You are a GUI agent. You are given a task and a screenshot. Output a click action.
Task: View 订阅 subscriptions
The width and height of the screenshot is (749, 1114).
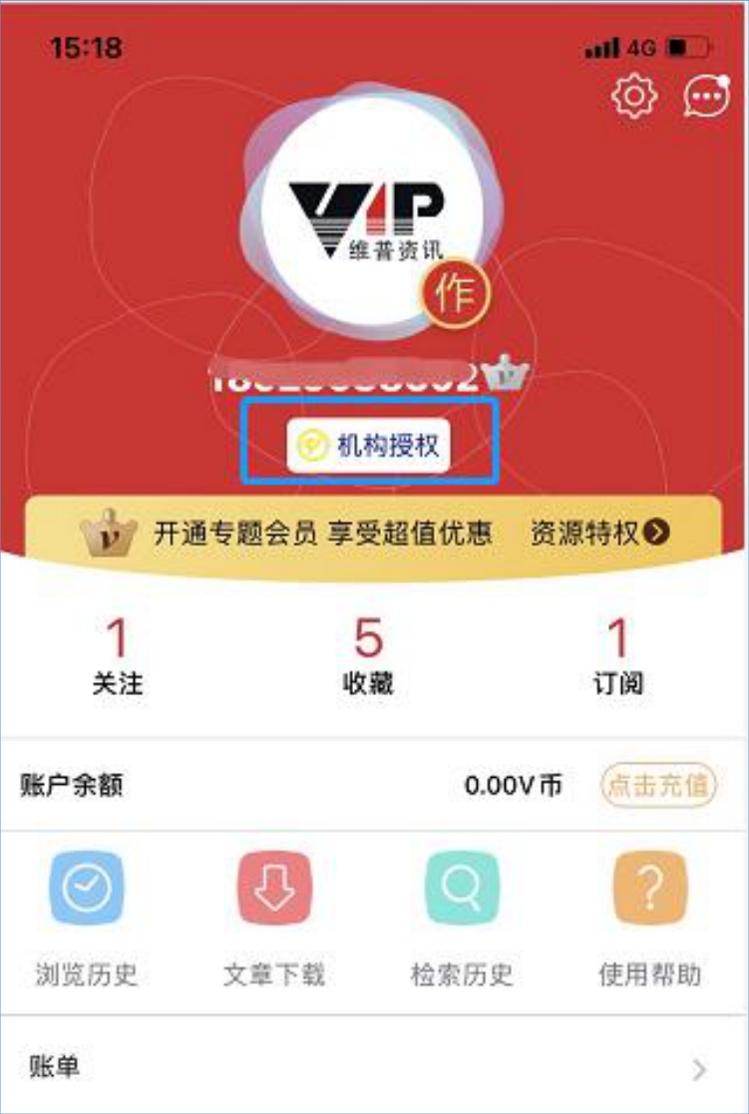pos(617,657)
